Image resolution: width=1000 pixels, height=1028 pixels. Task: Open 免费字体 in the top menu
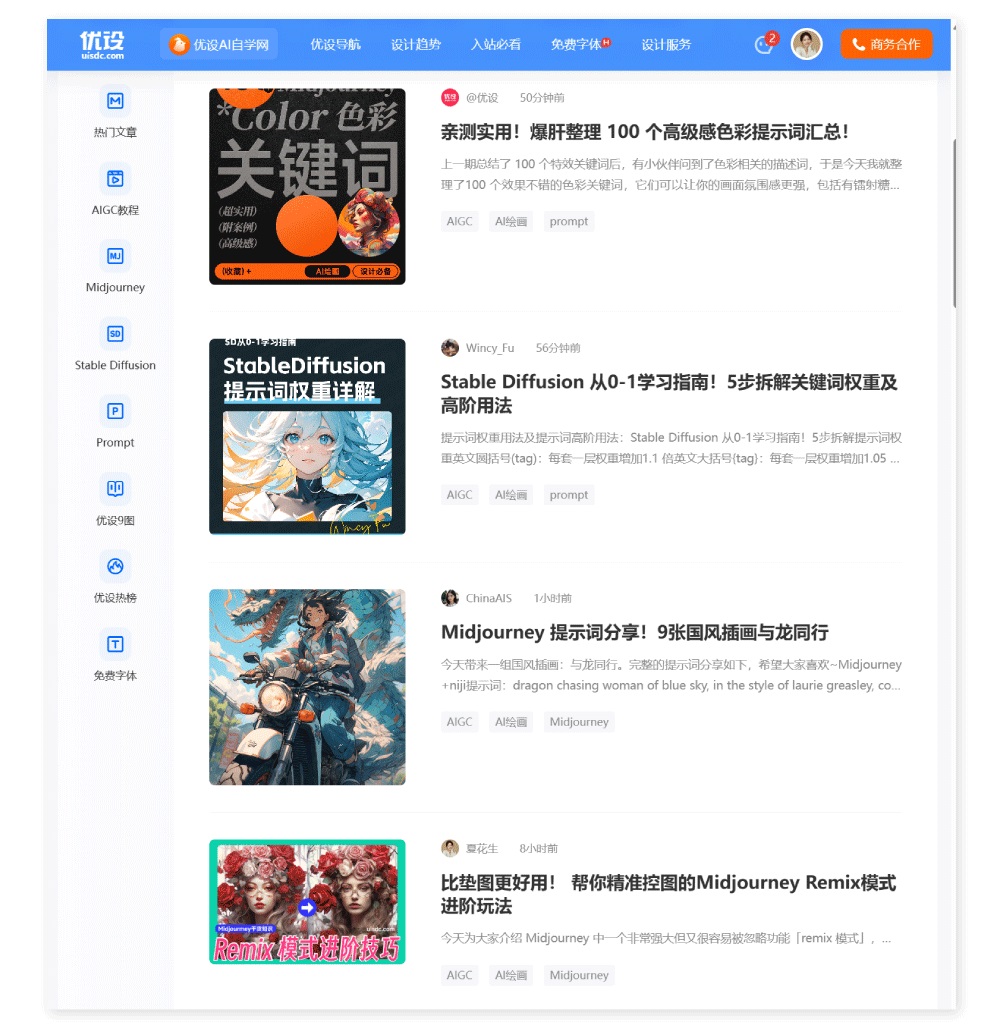[579, 44]
